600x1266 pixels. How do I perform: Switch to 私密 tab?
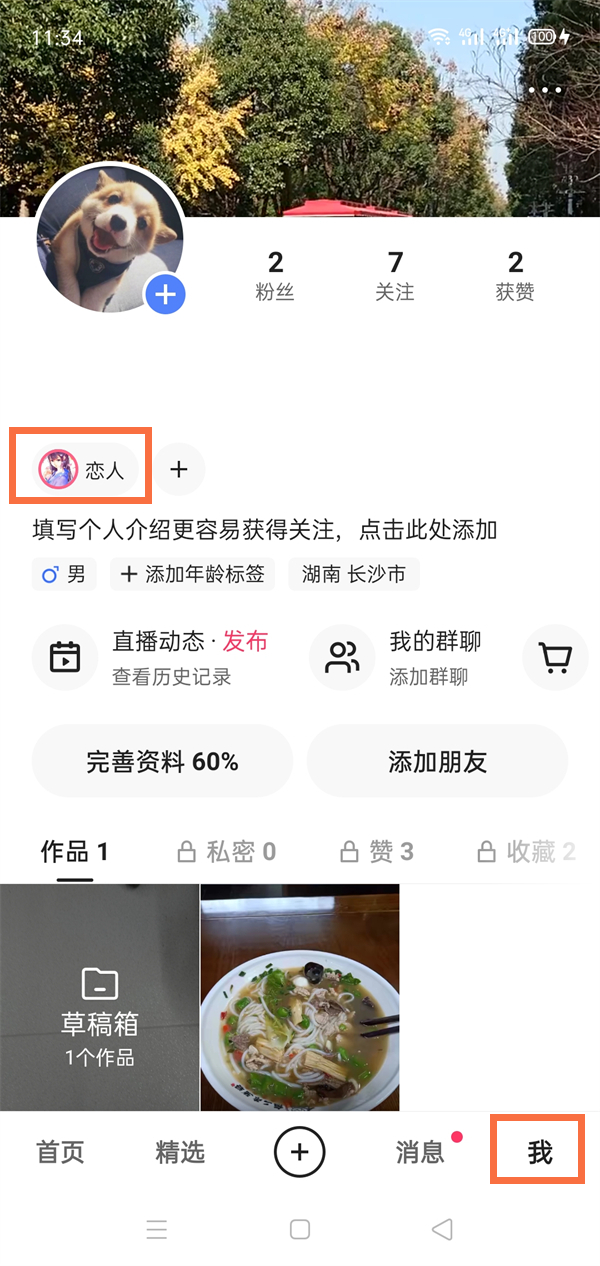pos(226,852)
